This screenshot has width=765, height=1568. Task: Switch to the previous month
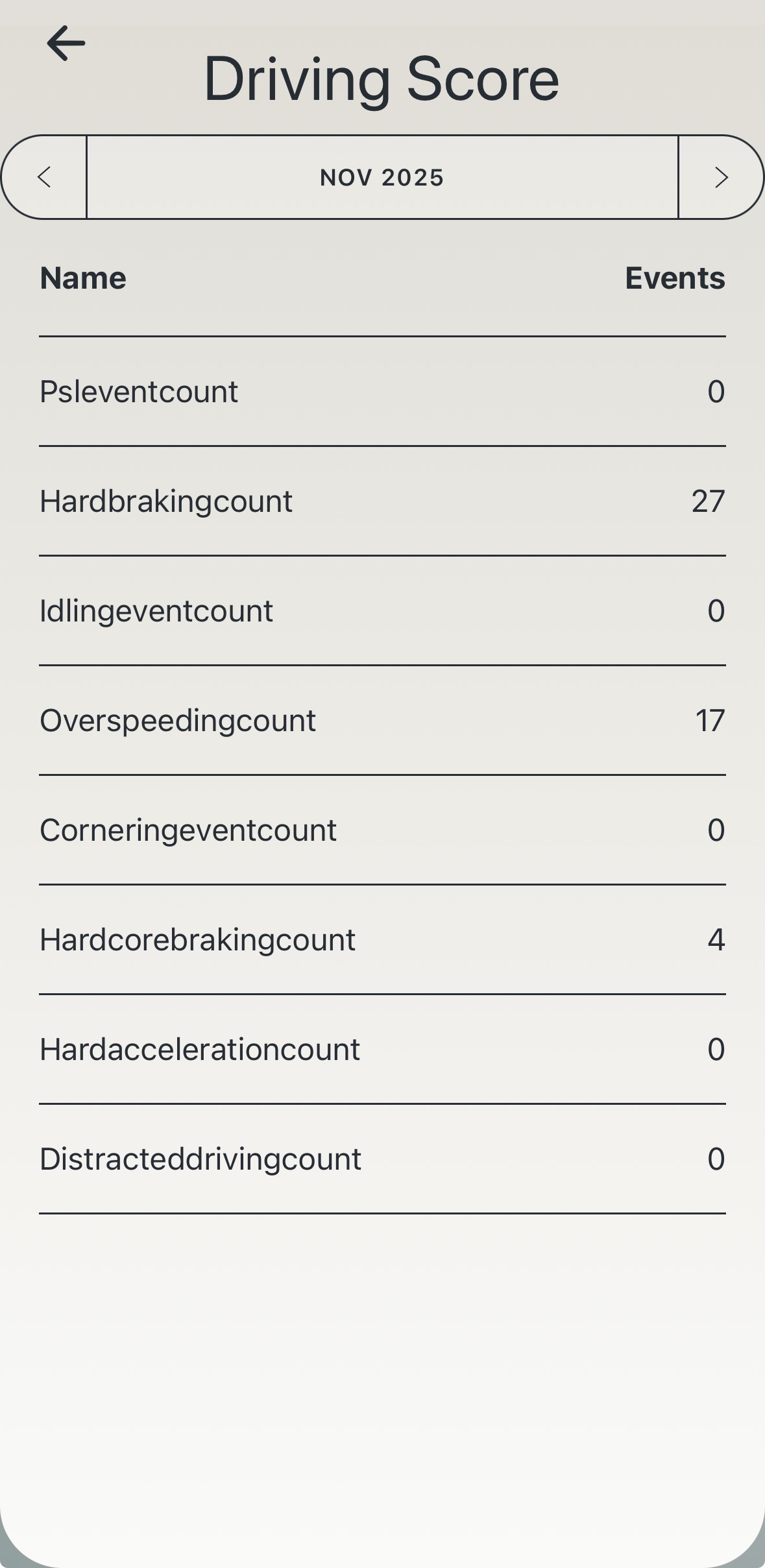[44, 177]
